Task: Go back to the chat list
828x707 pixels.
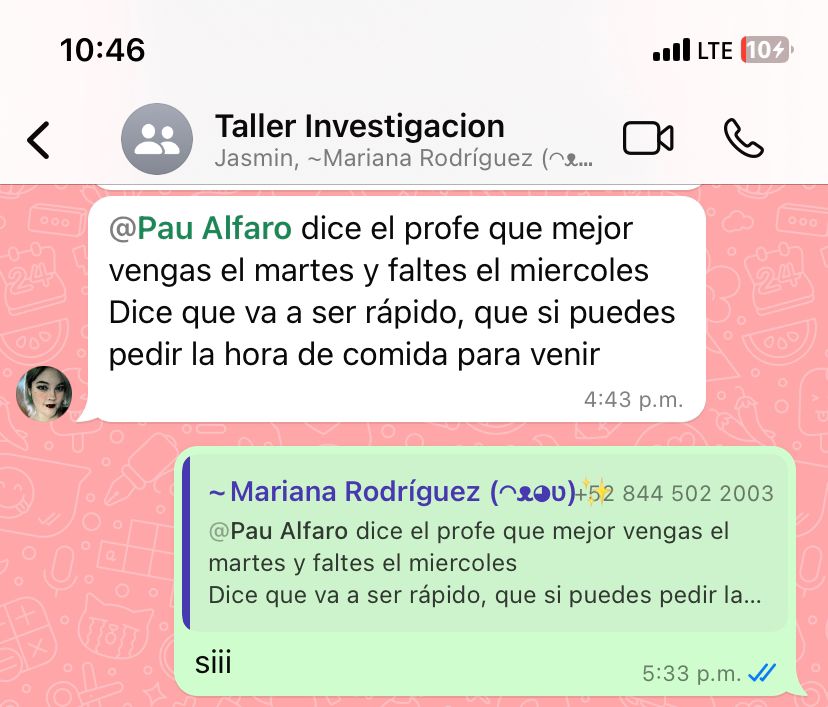Action: pyautogui.click(x=38, y=140)
